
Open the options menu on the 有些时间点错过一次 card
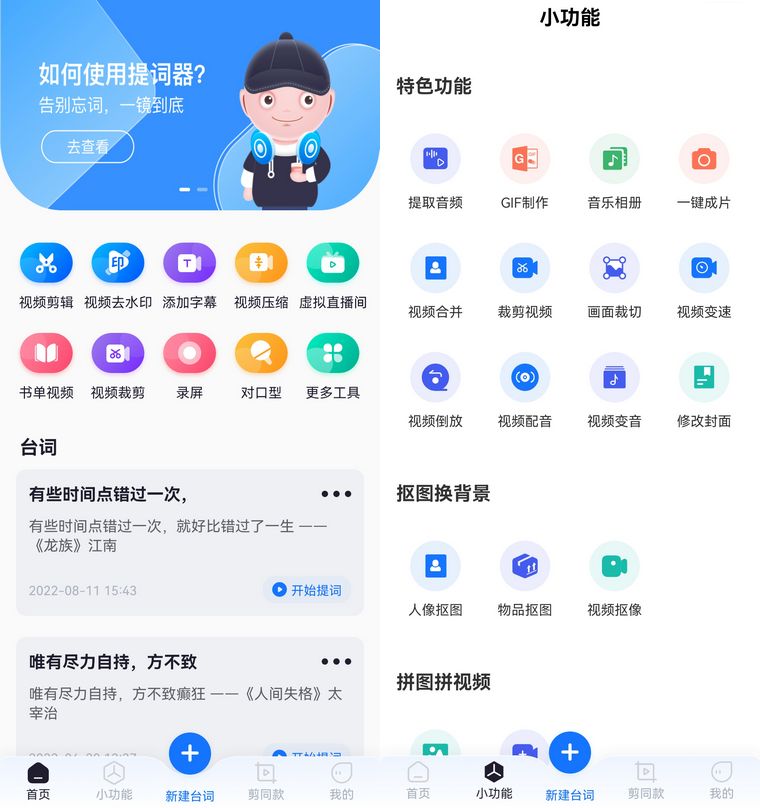336,494
